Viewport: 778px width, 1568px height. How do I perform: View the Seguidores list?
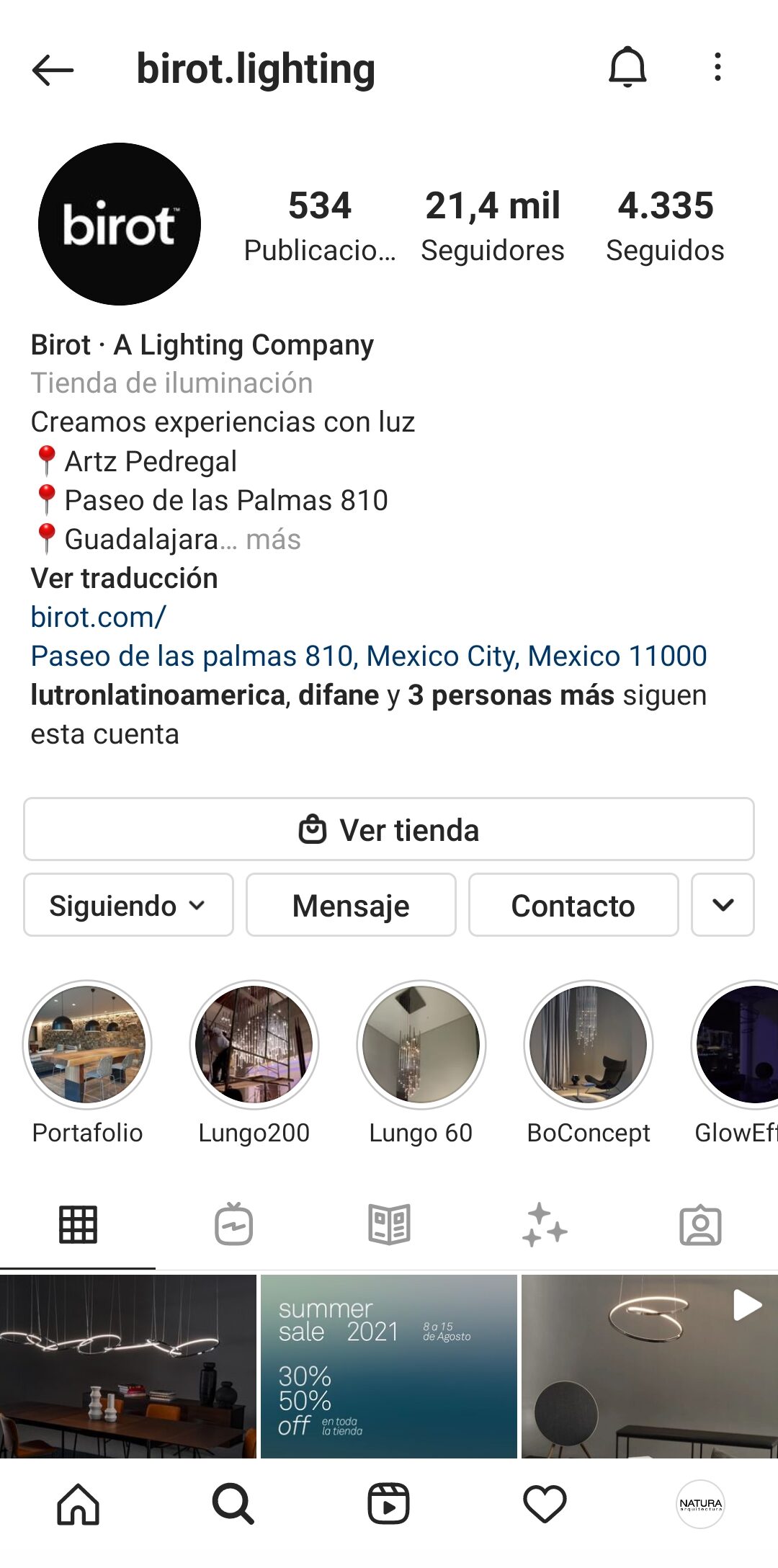[x=493, y=226]
